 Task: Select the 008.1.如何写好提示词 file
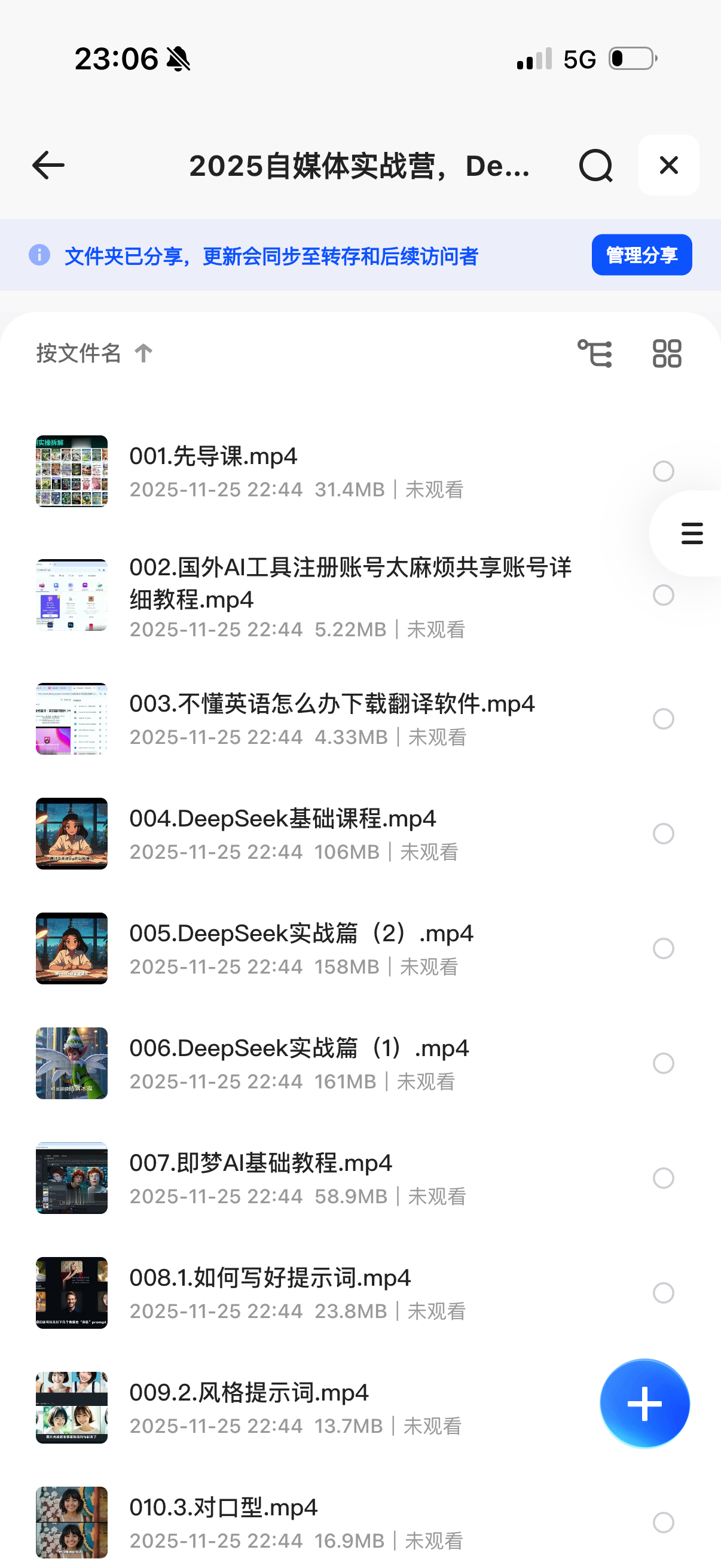[663, 1293]
